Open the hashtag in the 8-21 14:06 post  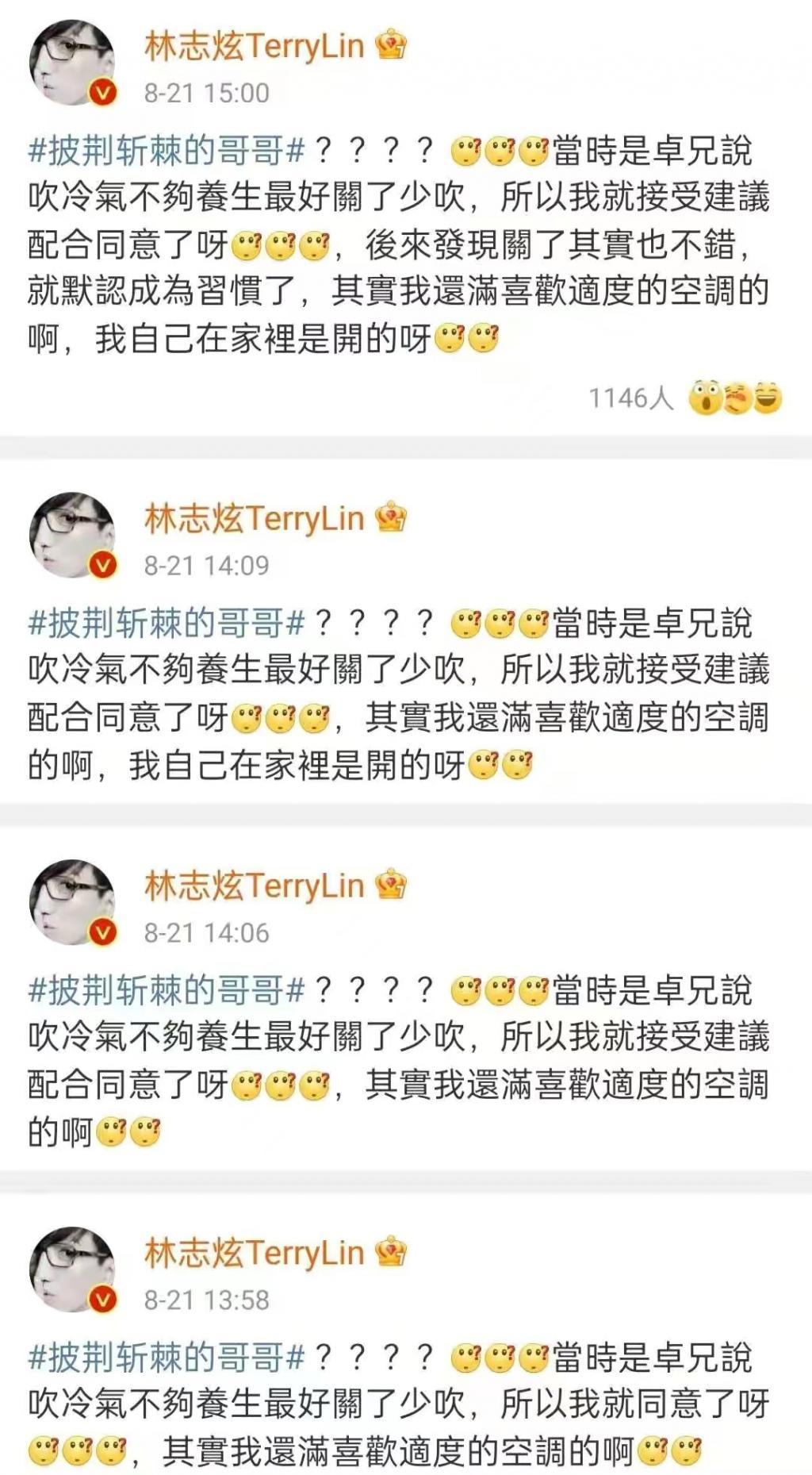(167, 991)
